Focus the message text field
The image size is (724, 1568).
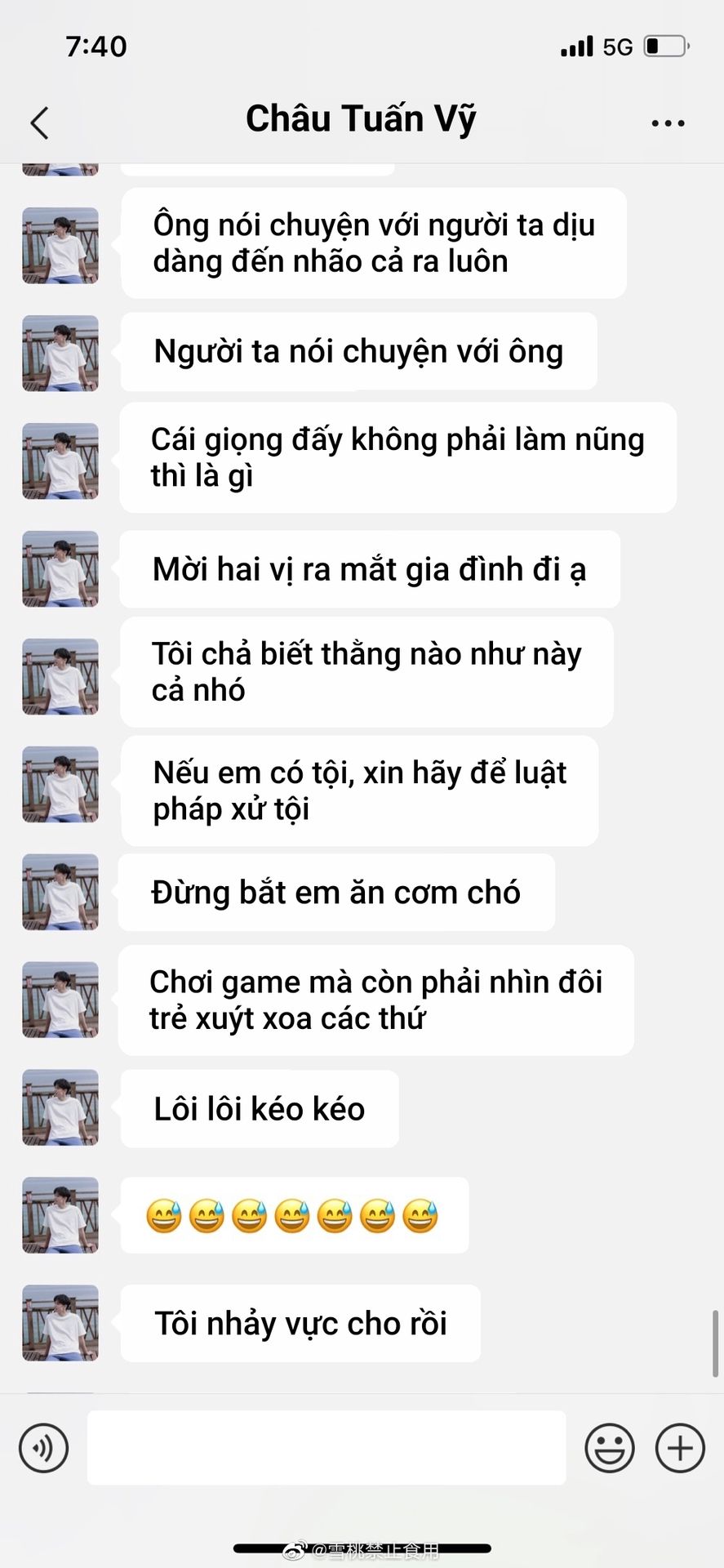[326, 1448]
